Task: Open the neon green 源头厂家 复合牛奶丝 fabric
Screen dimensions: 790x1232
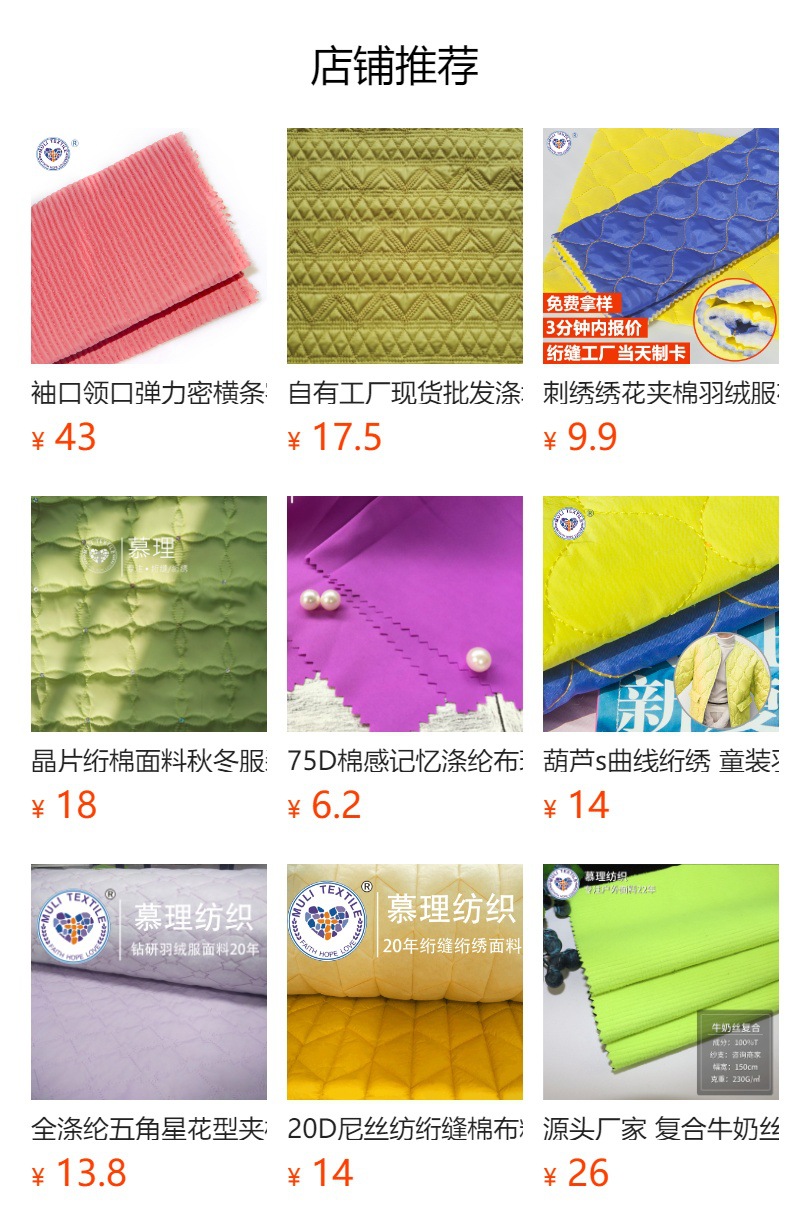Action: tap(660, 982)
